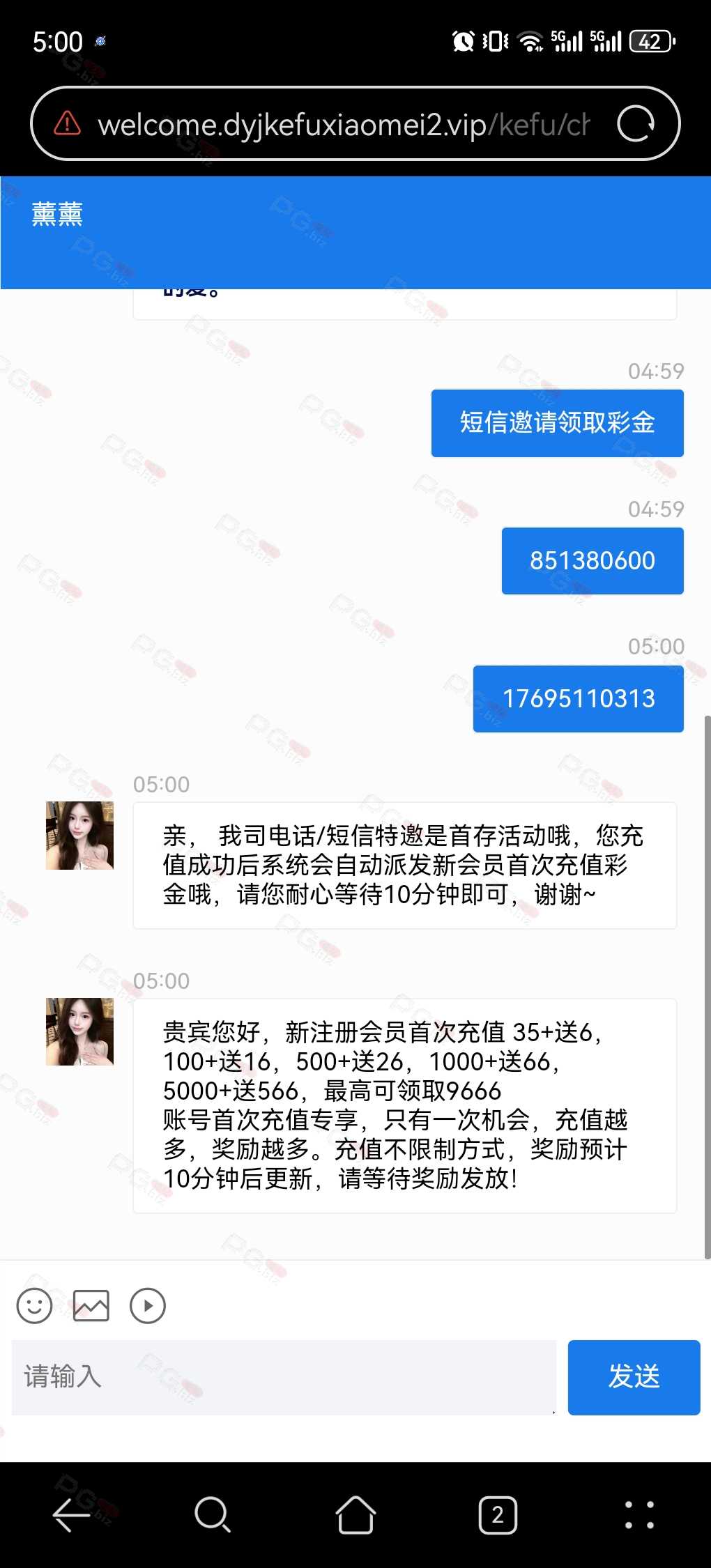Go to the browser home page

(355, 1514)
